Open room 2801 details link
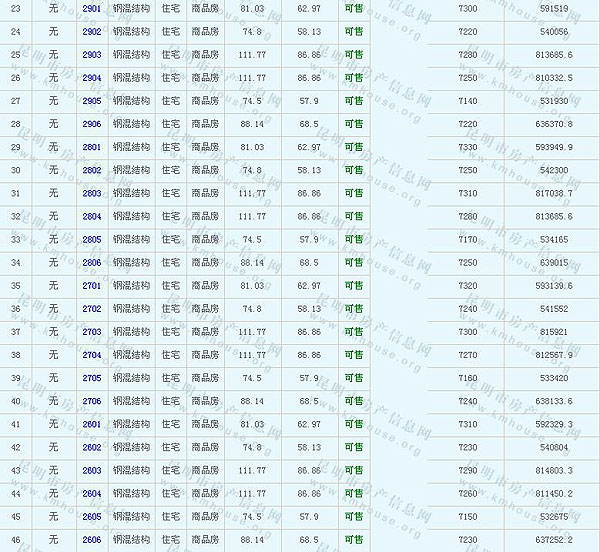Screen dimensions: 600x552 (91, 147)
